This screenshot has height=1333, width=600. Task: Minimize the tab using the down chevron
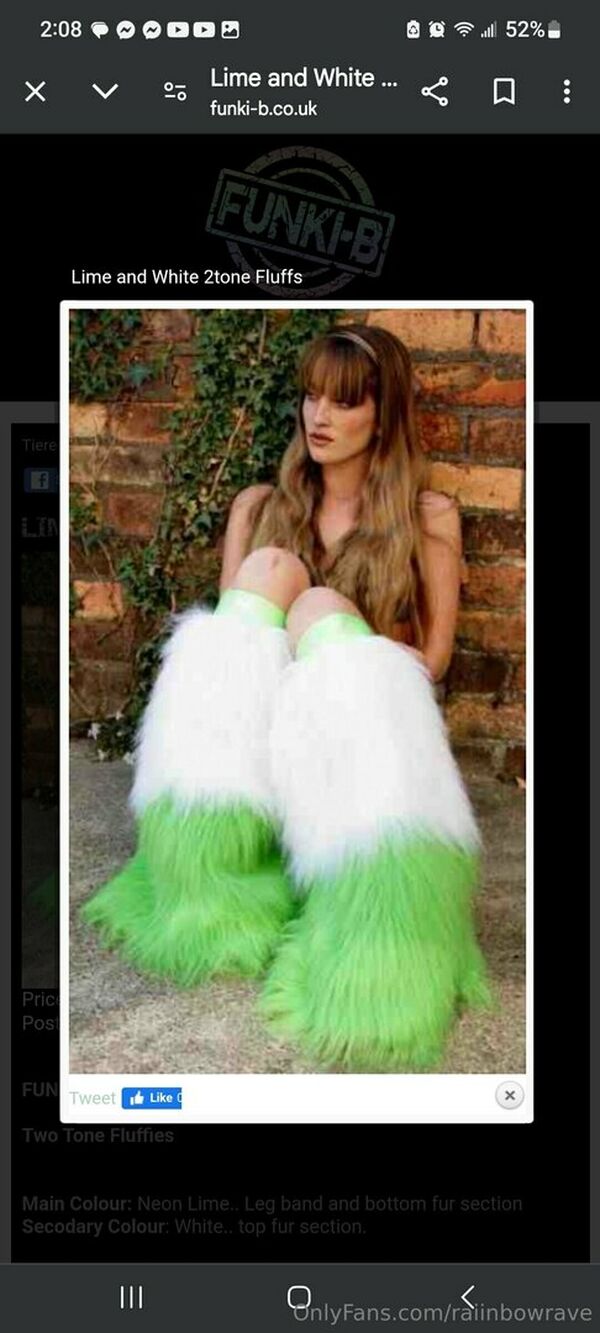(x=105, y=92)
